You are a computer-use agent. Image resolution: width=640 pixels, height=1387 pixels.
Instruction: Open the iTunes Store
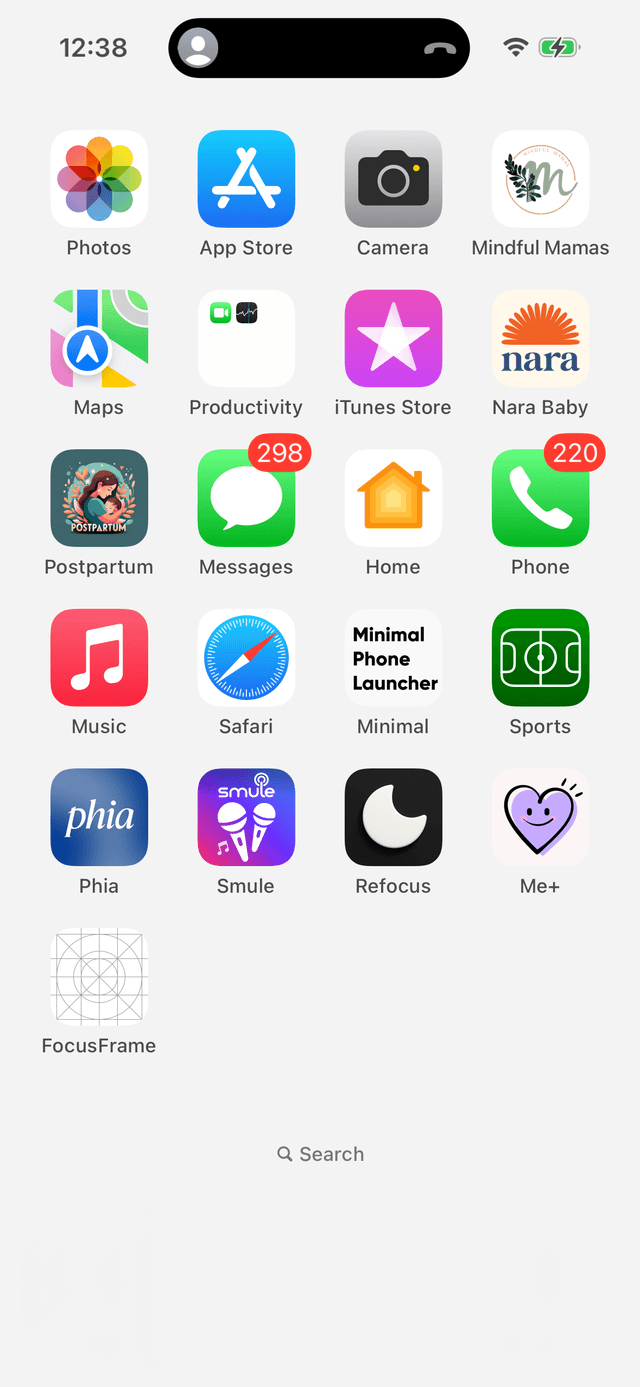(x=393, y=338)
